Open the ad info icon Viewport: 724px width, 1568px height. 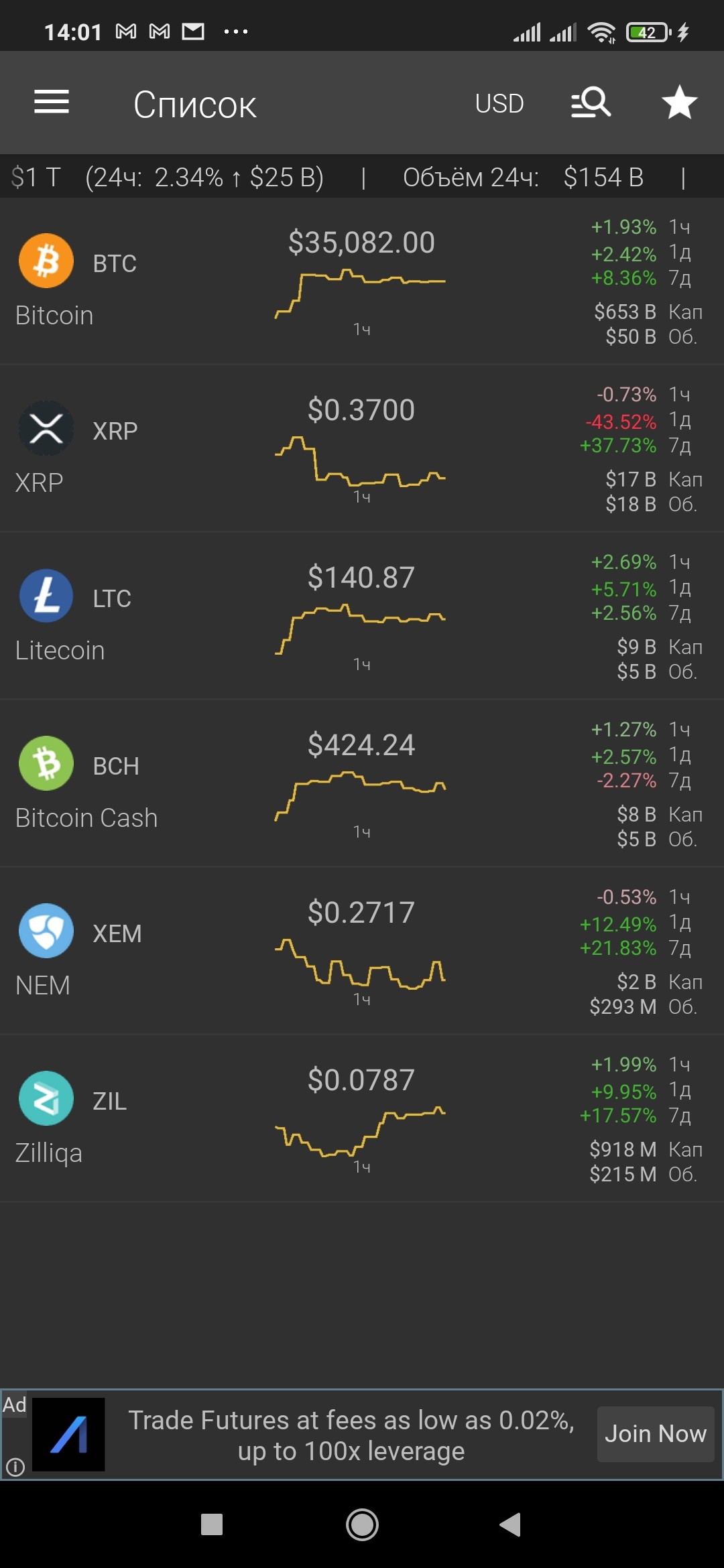(x=15, y=1467)
